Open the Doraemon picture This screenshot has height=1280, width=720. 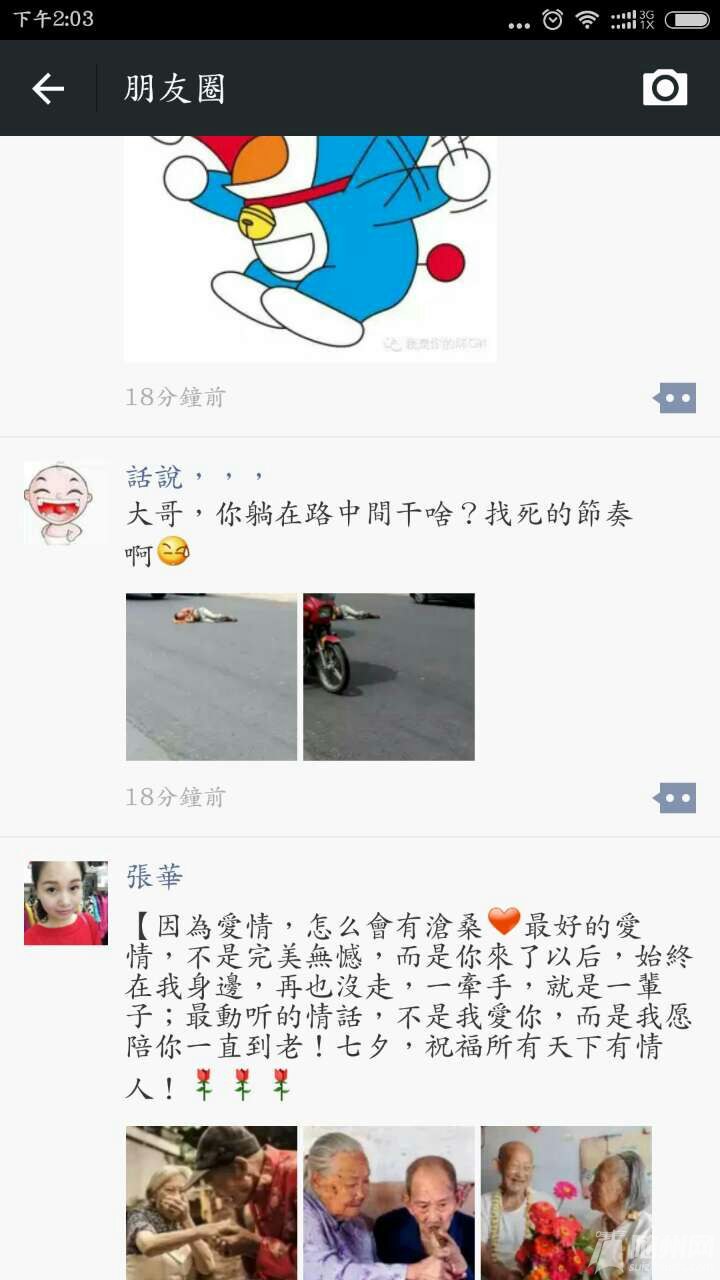[x=310, y=248]
